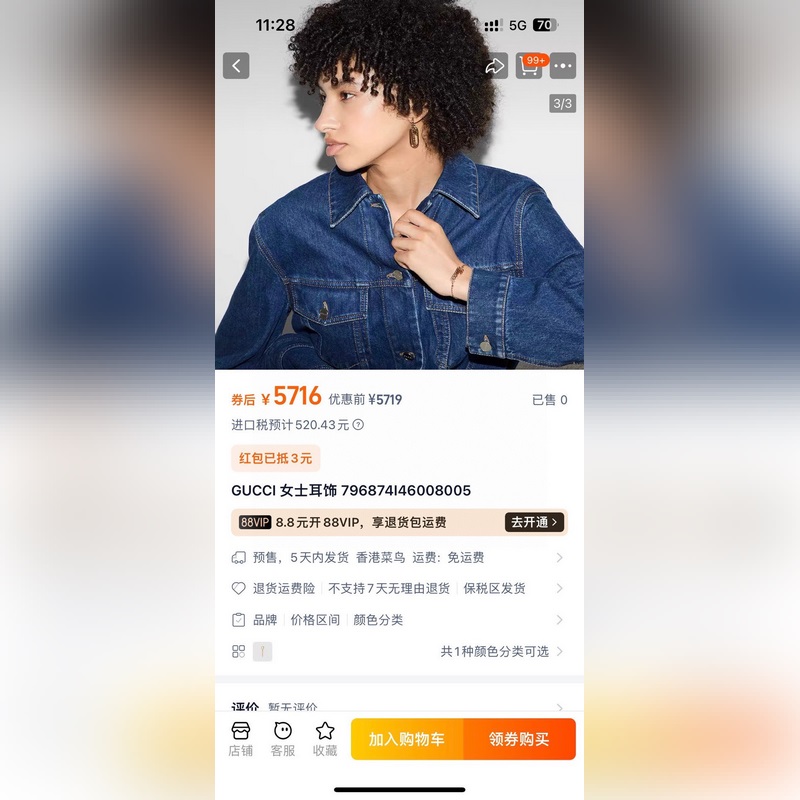Open import tax info question mark
This screenshot has height=800, width=800.
pyautogui.click(x=358, y=425)
